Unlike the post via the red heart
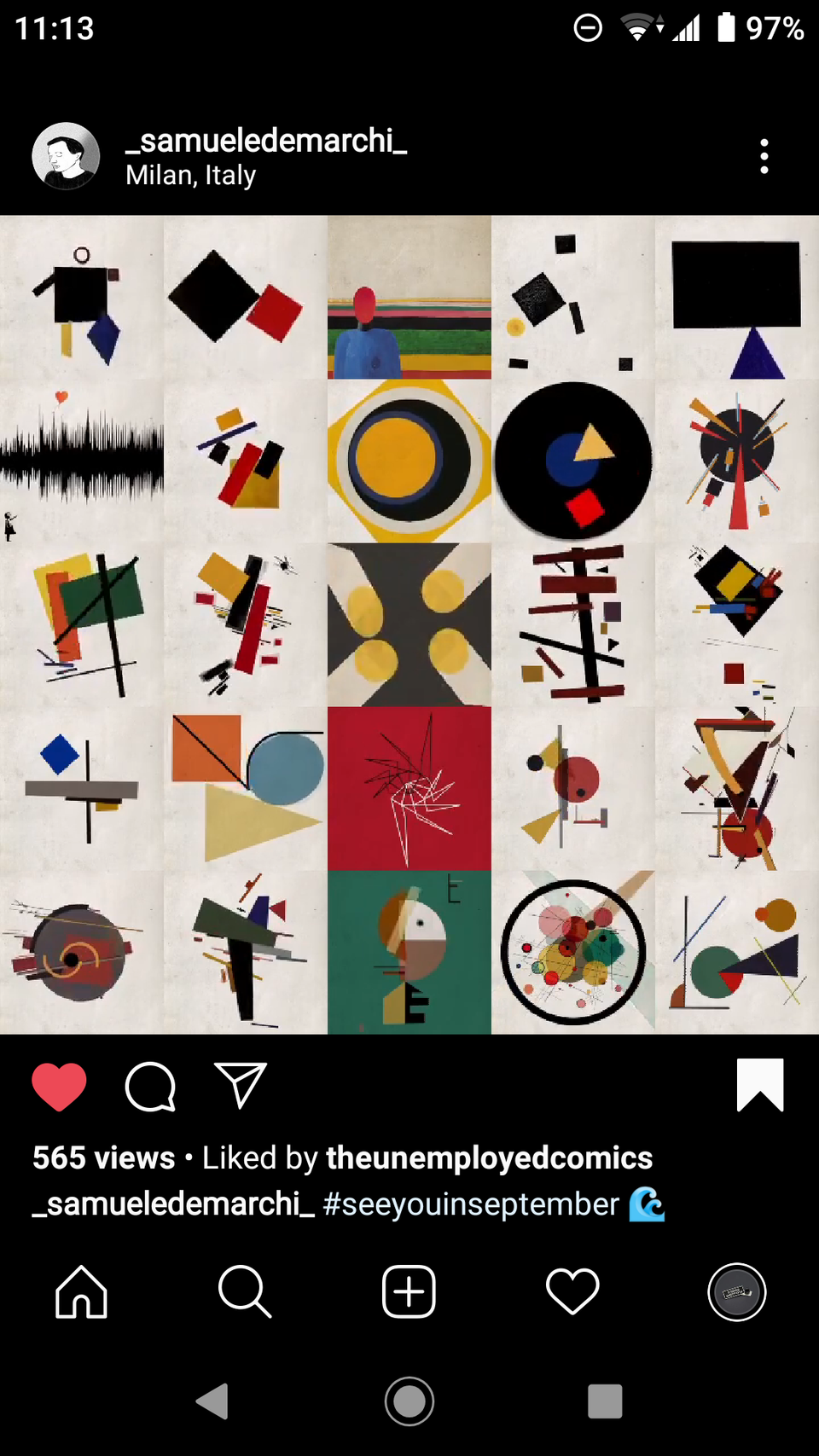The image size is (819, 1456). pyautogui.click(x=59, y=1086)
